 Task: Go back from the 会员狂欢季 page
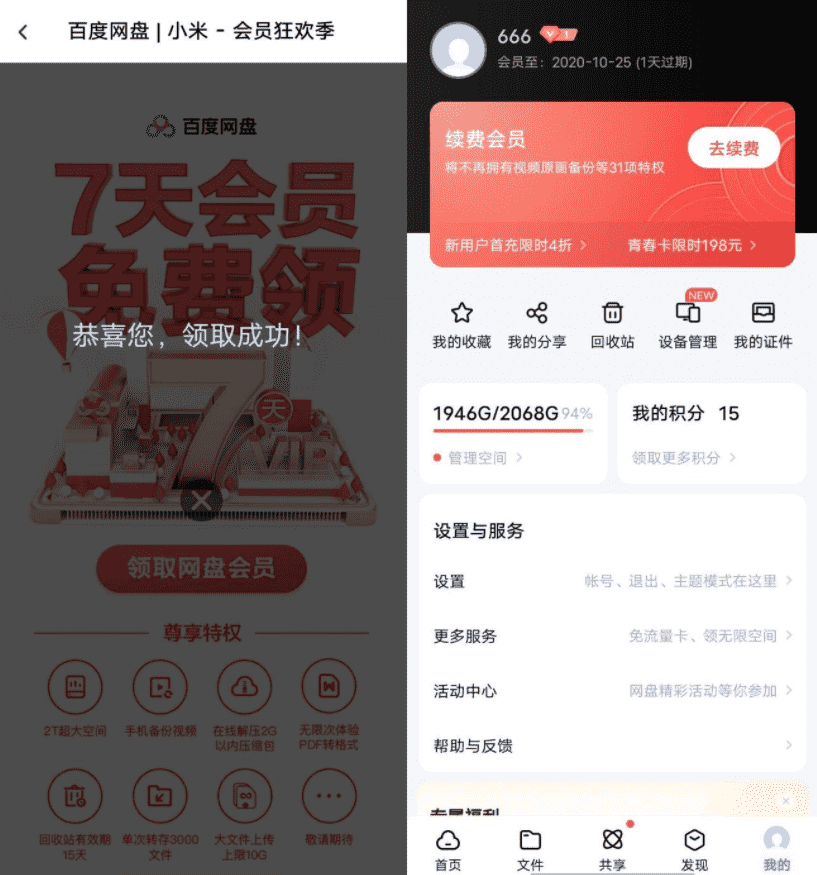[x=23, y=32]
